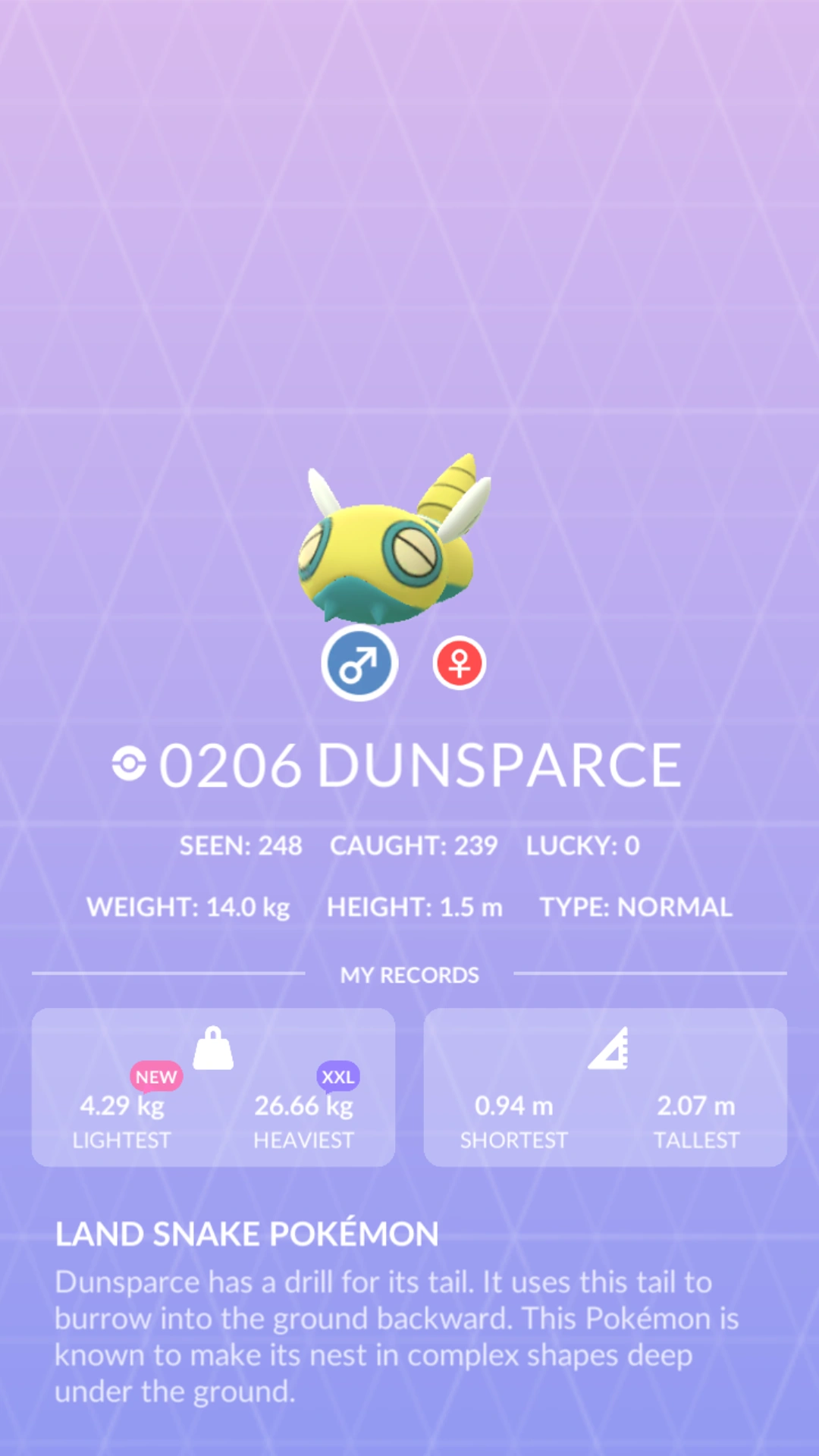The width and height of the screenshot is (819, 1456).
Task: Select the male gender form
Action: (359, 664)
